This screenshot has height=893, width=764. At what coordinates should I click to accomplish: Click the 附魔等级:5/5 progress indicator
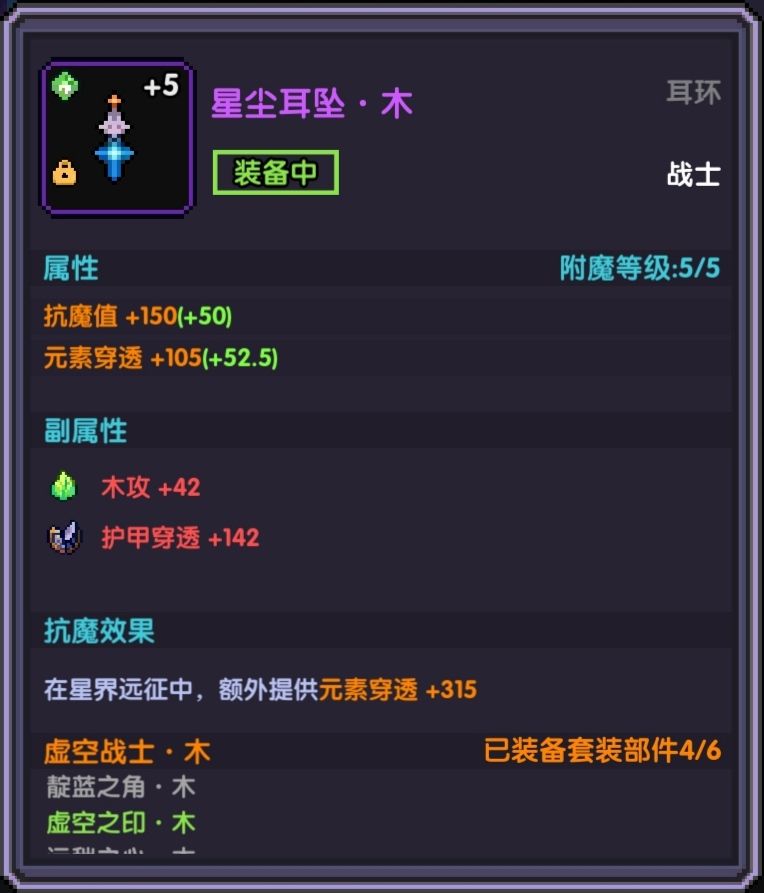[x=640, y=268]
